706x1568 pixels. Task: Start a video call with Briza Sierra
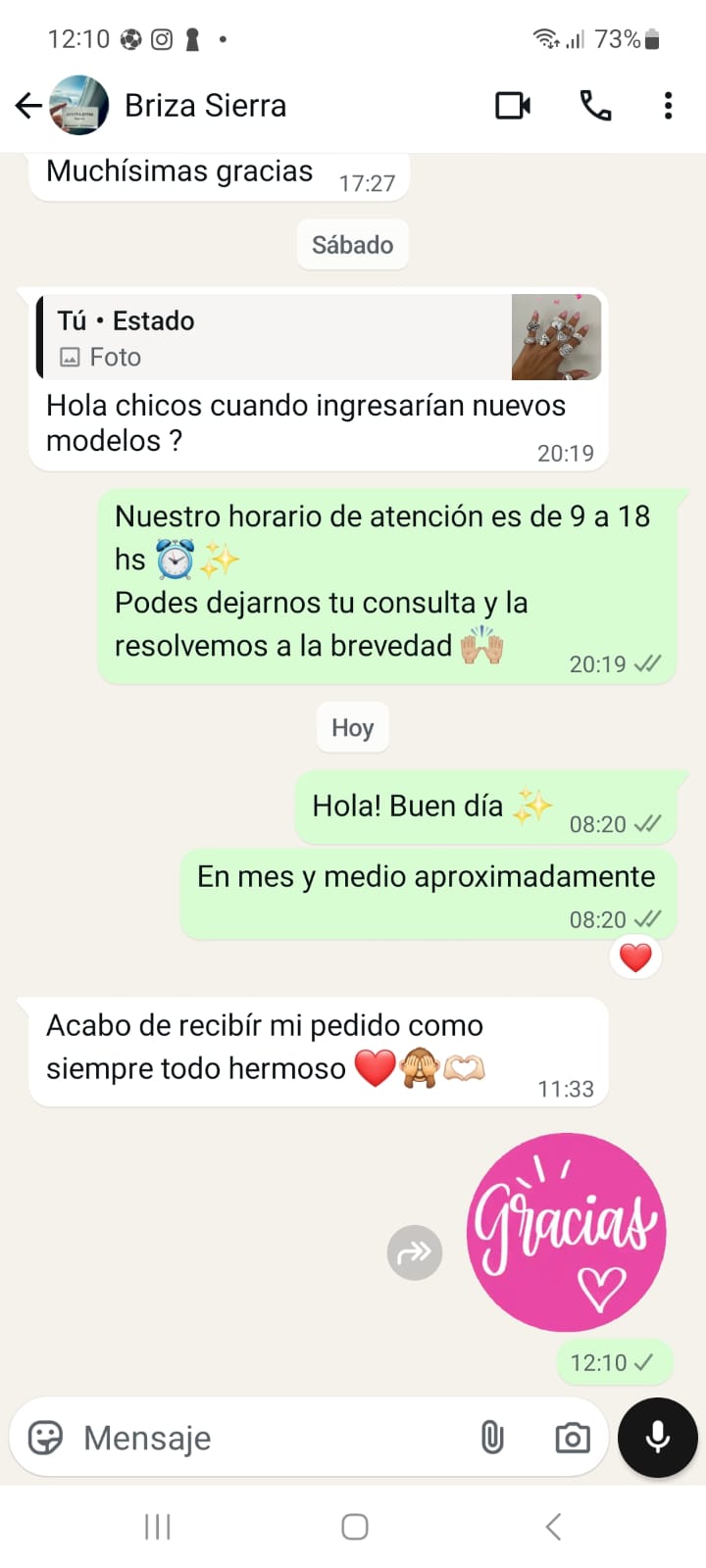[512, 105]
